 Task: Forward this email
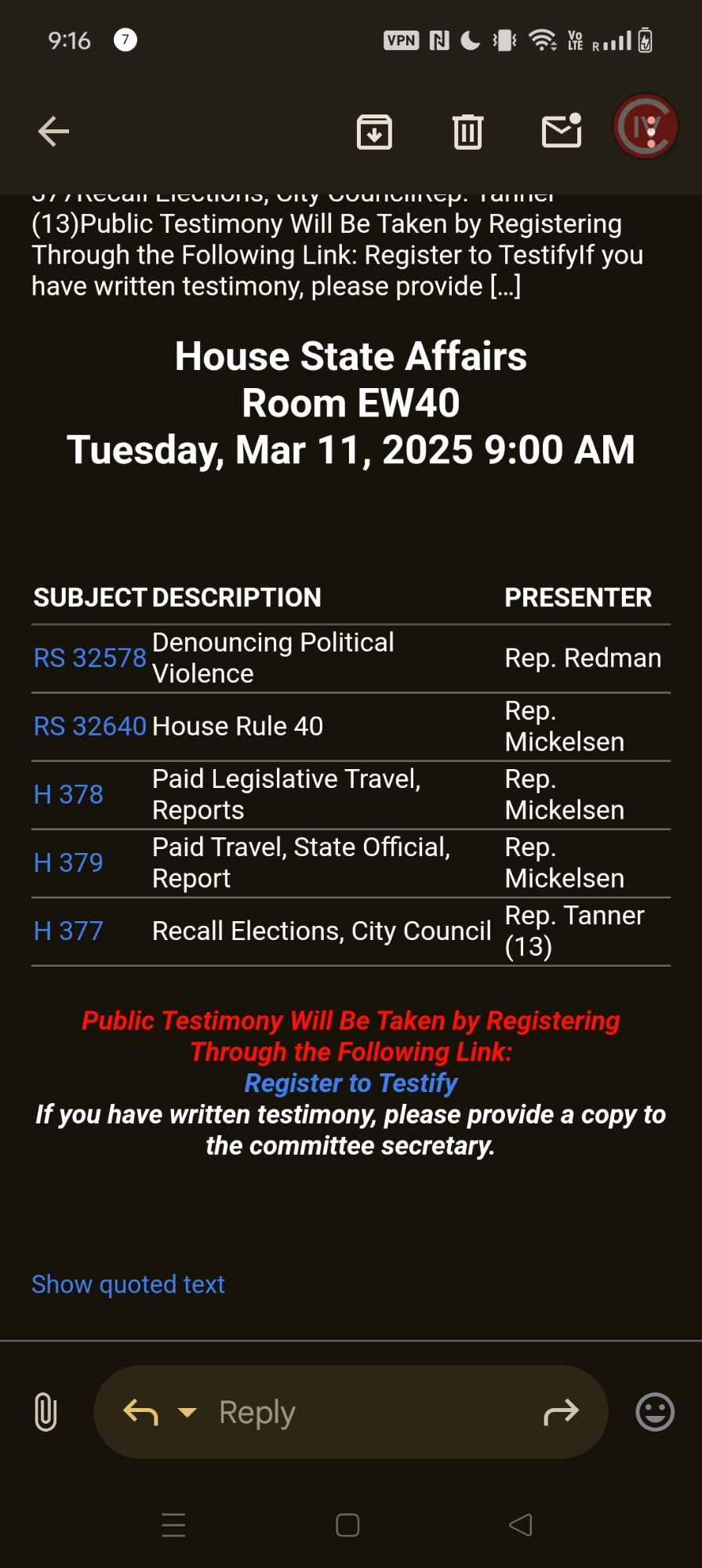[560, 1412]
